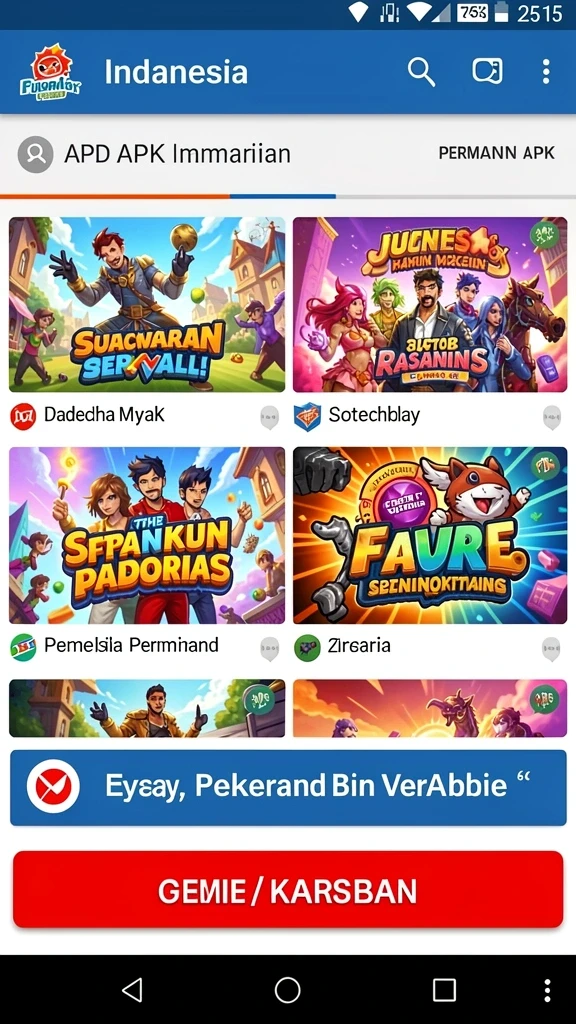Tap the Eysay, Pekerand Bin VerAbbie banner
Screen dimensions: 576x1024
pyautogui.click(x=288, y=788)
